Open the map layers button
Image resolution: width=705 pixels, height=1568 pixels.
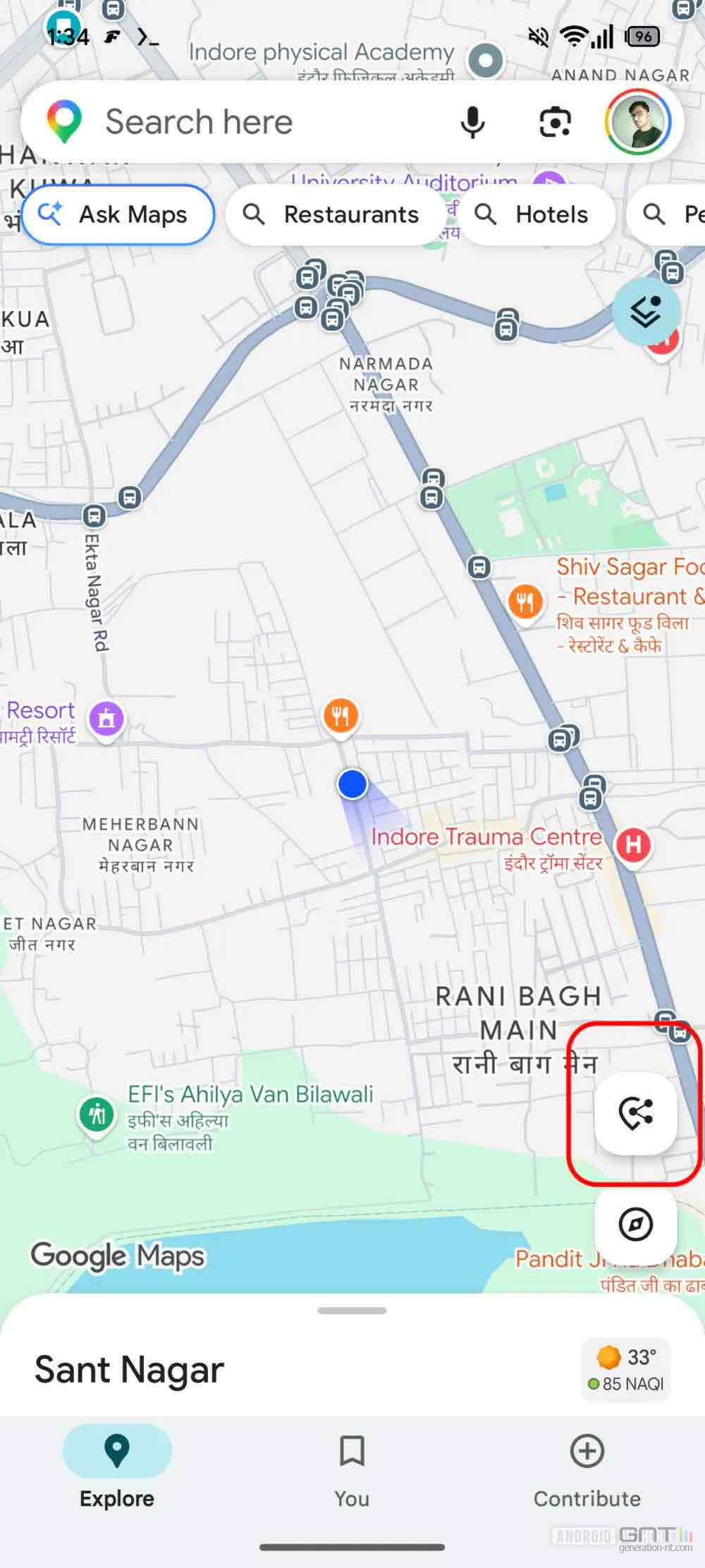click(645, 311)
